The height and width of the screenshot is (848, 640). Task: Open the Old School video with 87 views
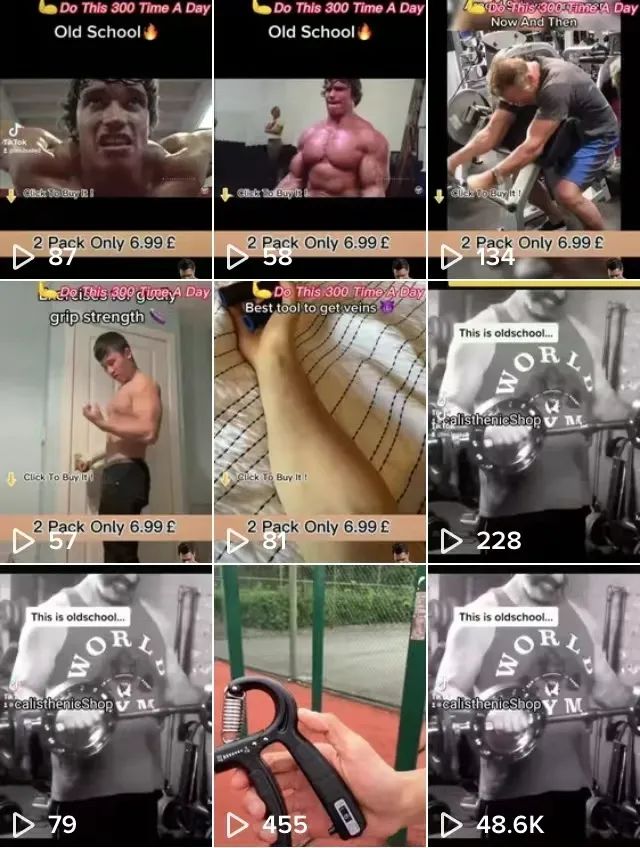[x=106, y=140]
